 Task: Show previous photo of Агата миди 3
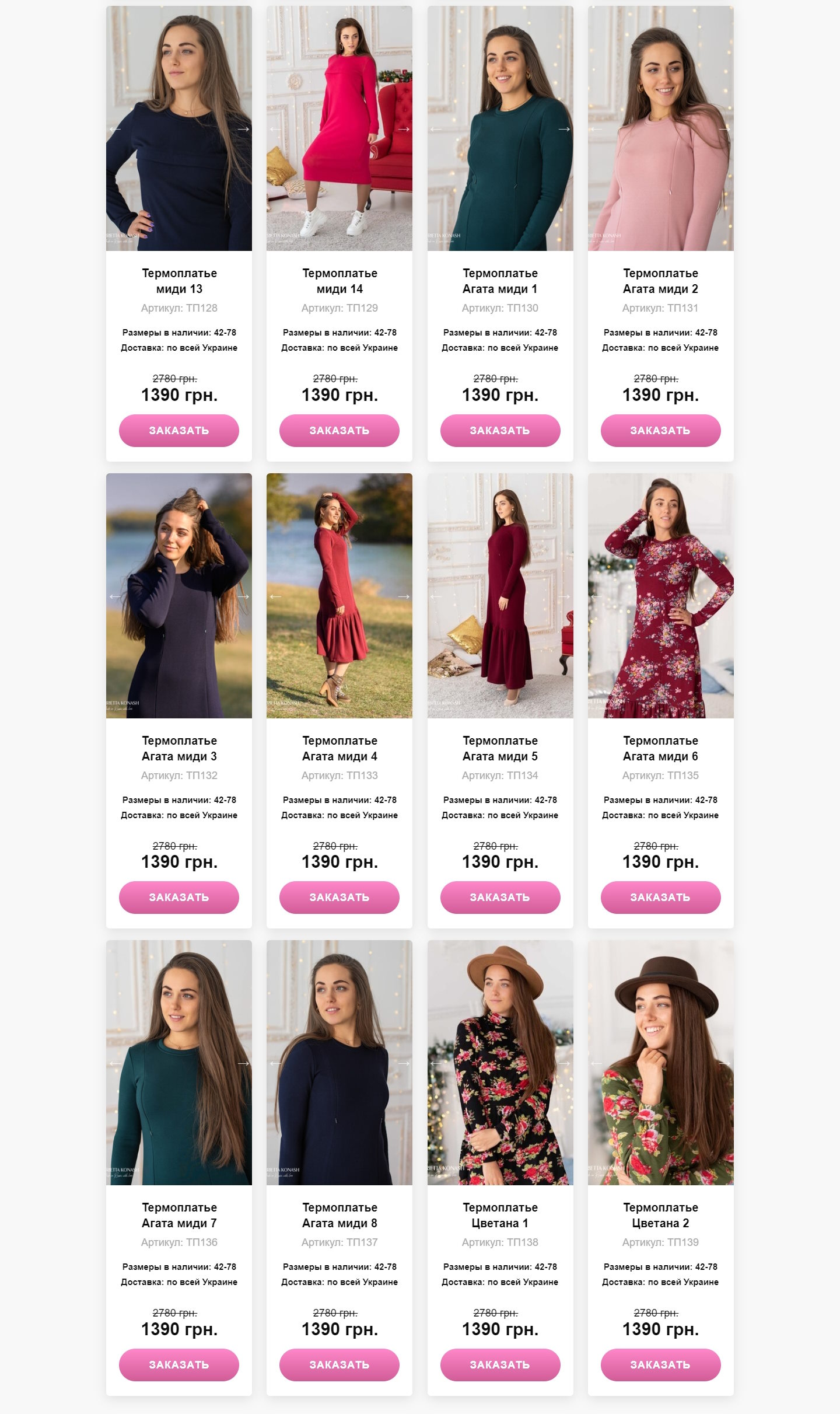115,596
